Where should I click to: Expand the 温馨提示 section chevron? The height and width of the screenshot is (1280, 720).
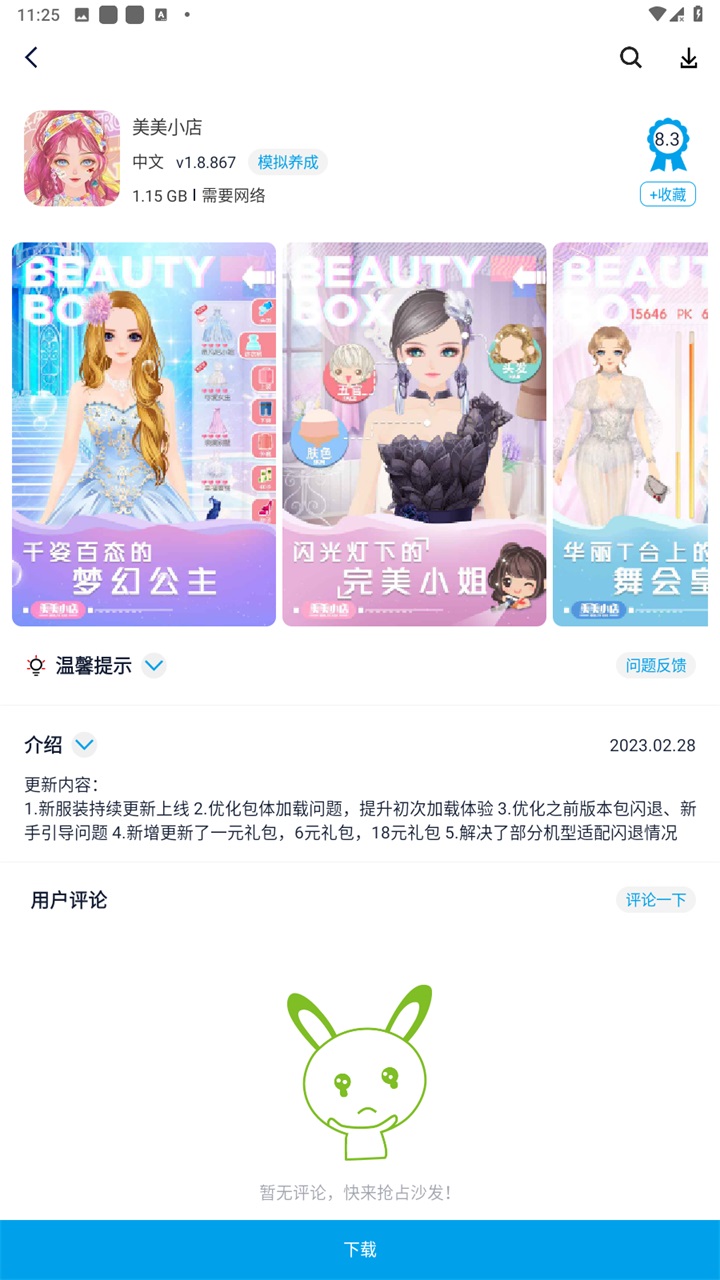click(154, 665)
